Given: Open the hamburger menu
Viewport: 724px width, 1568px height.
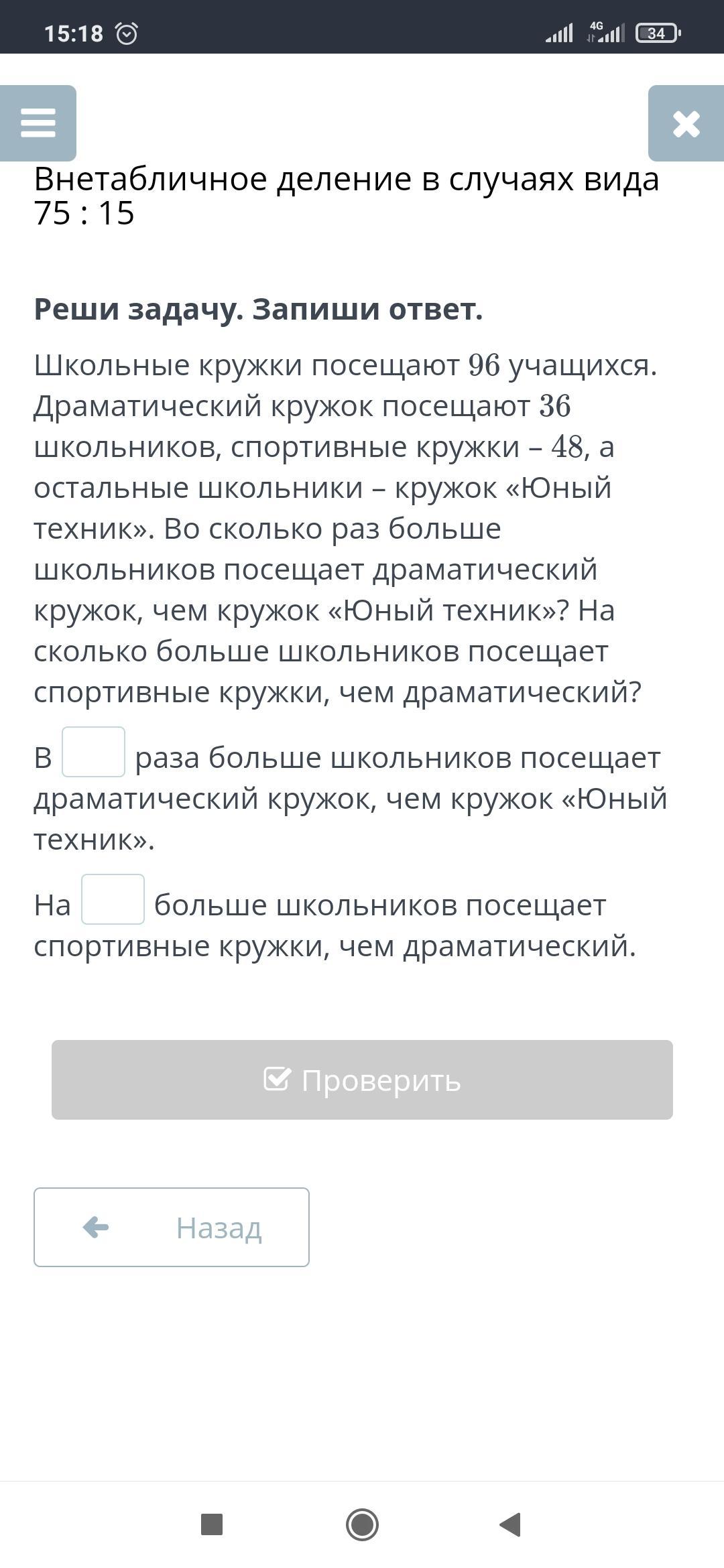Looking at the screenshot, I should tap(38, 123).
